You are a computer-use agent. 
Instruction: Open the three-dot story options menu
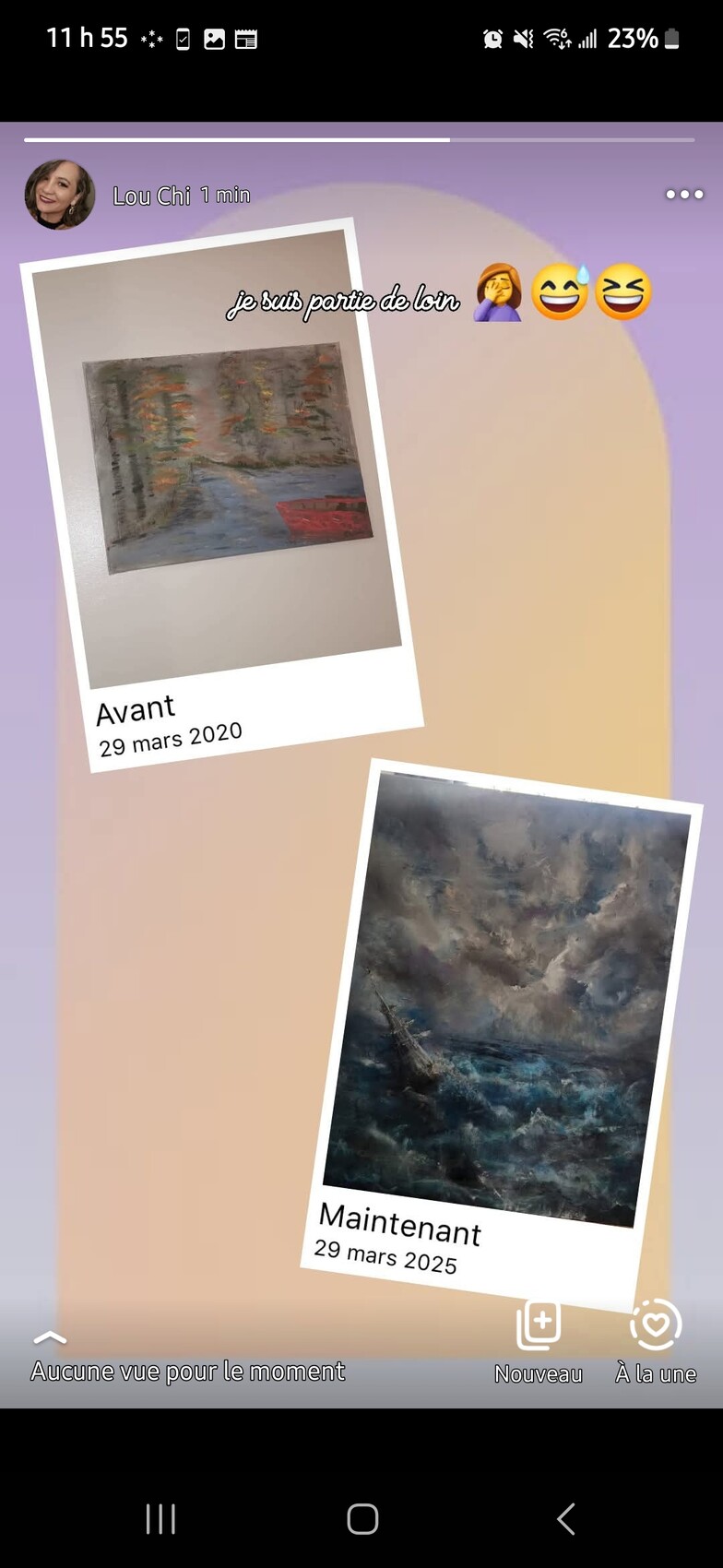click(684, 195)
